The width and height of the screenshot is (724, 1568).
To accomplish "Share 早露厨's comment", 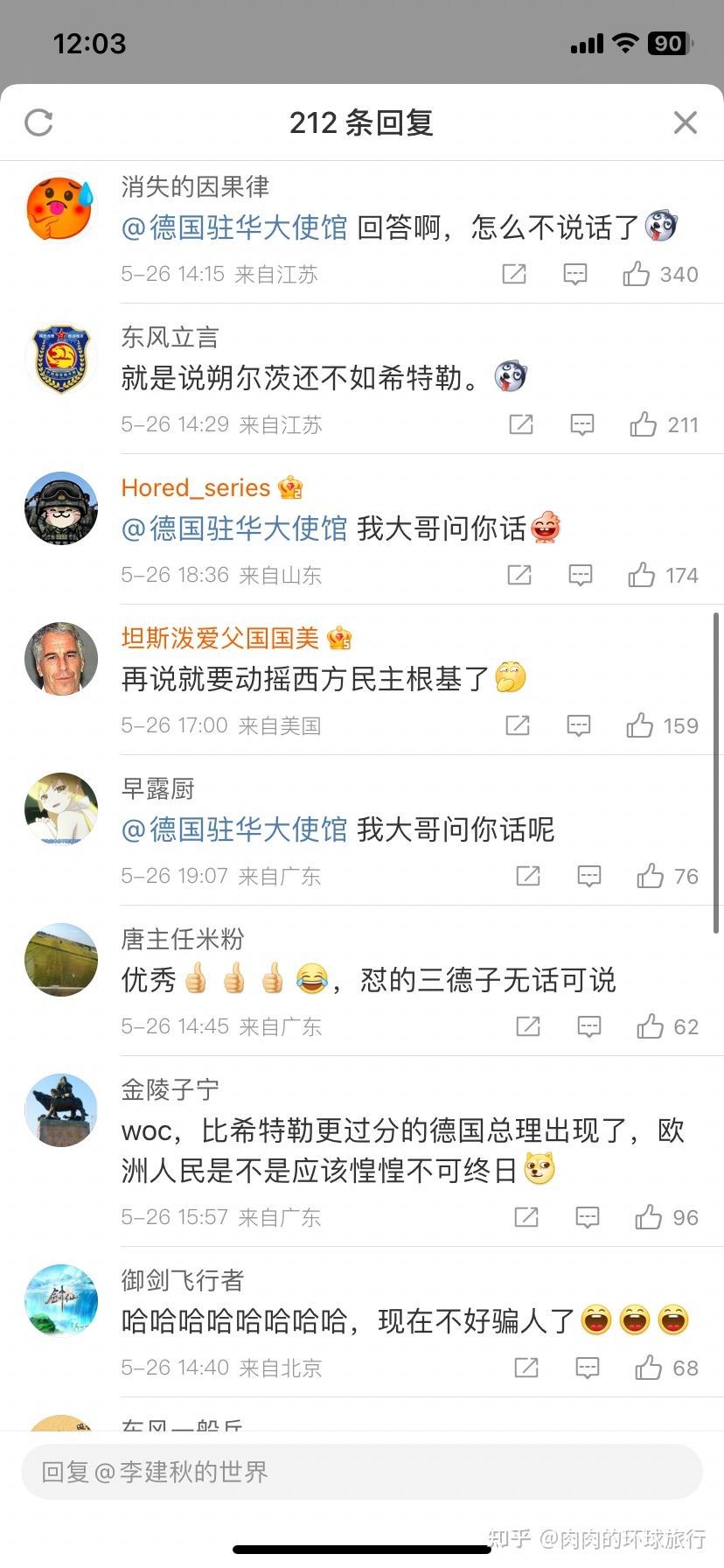I will 528,876.
